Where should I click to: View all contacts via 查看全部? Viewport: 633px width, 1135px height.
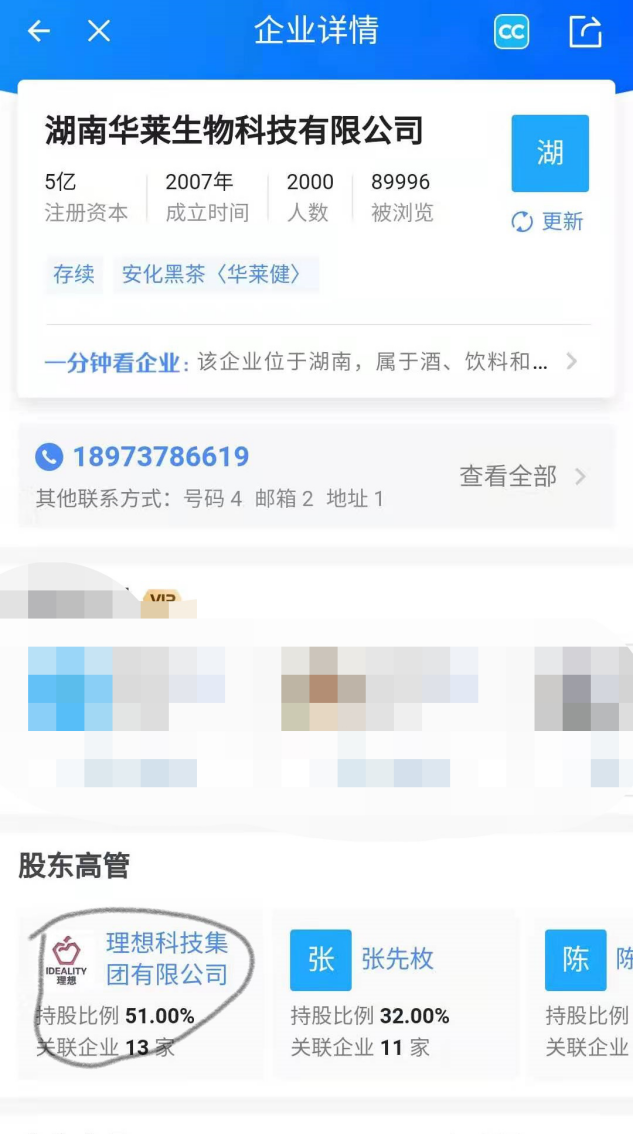tap(520, 477)
